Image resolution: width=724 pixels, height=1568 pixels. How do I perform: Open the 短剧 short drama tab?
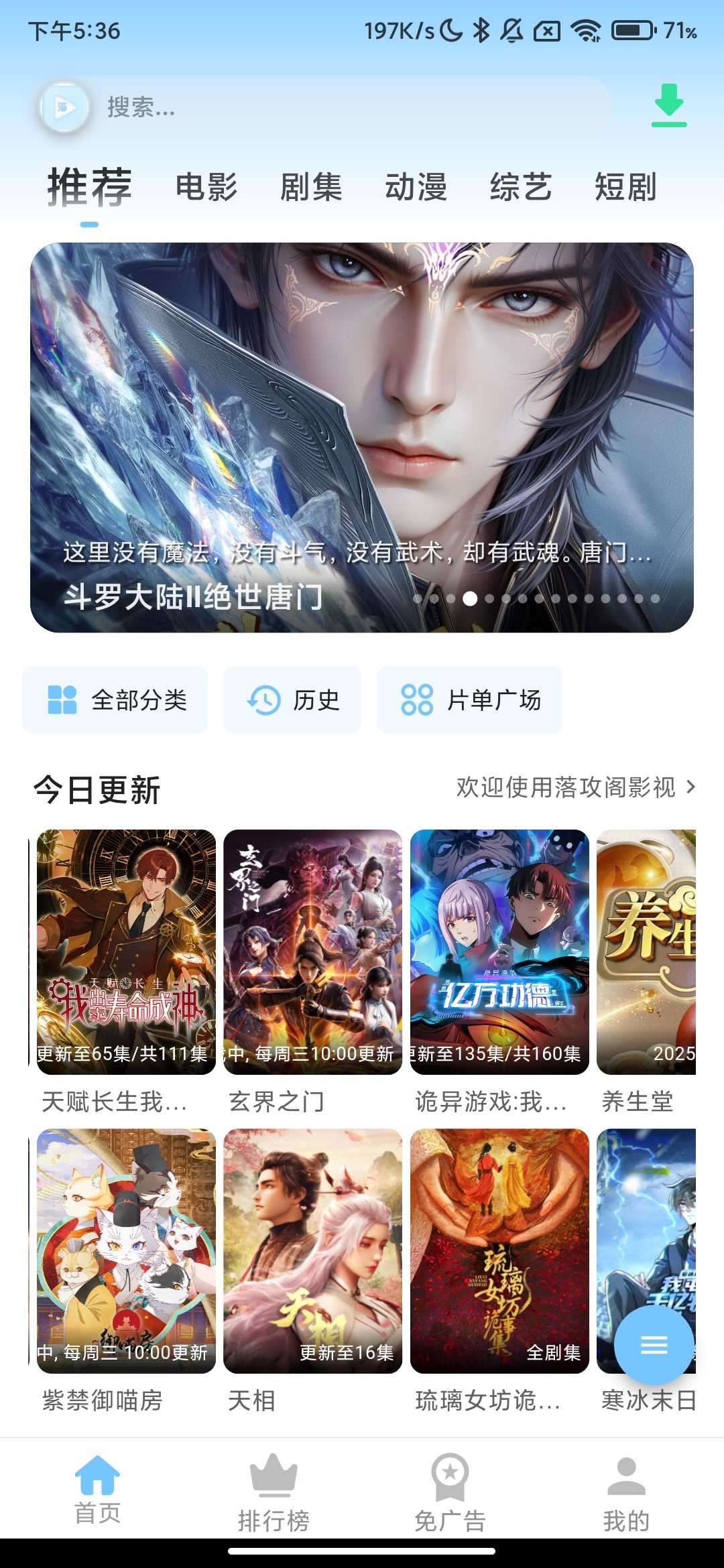tap(626, 188)
